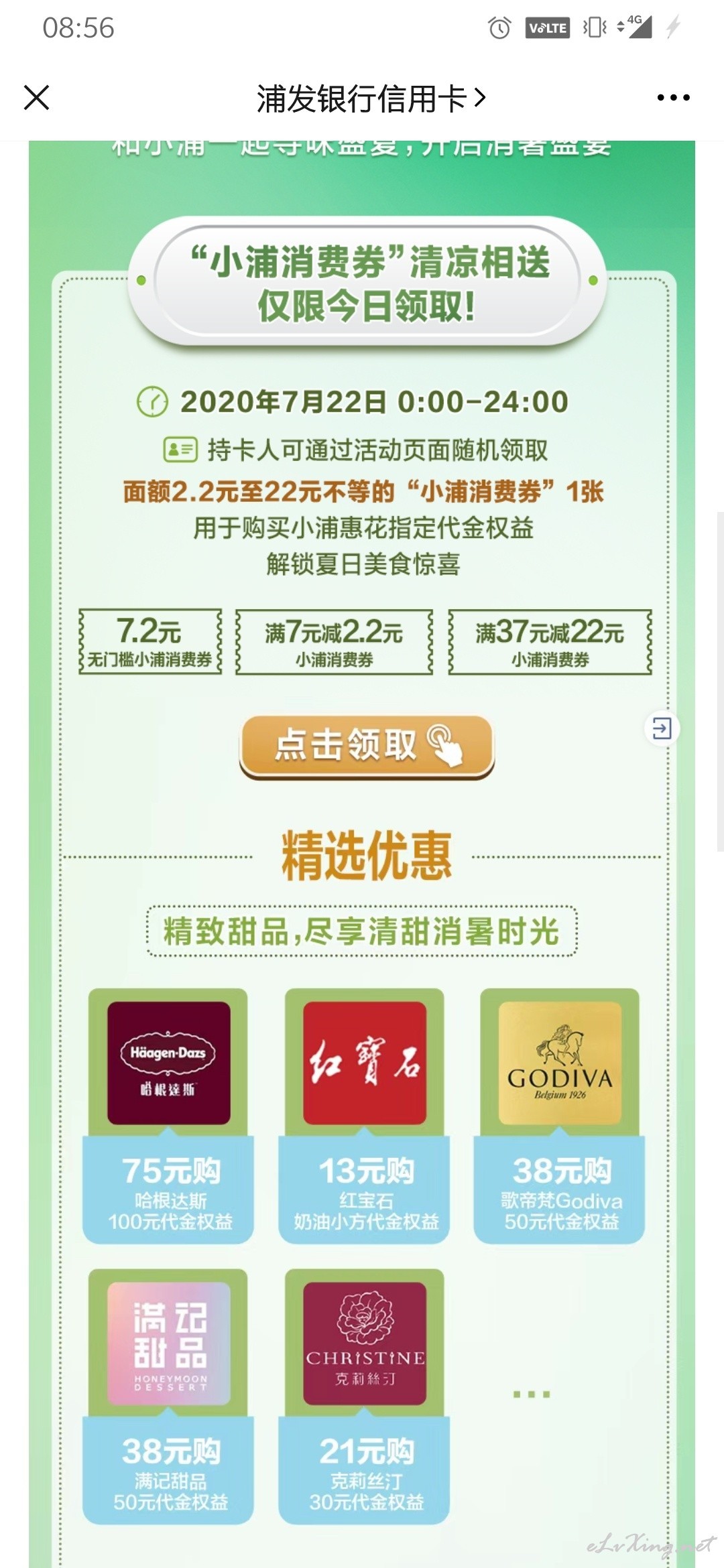Image resolution: width=724 pixels, height=1568 pixels.
Task: Close the 浦发银行信用卡 page
Action: click(37, 98)
